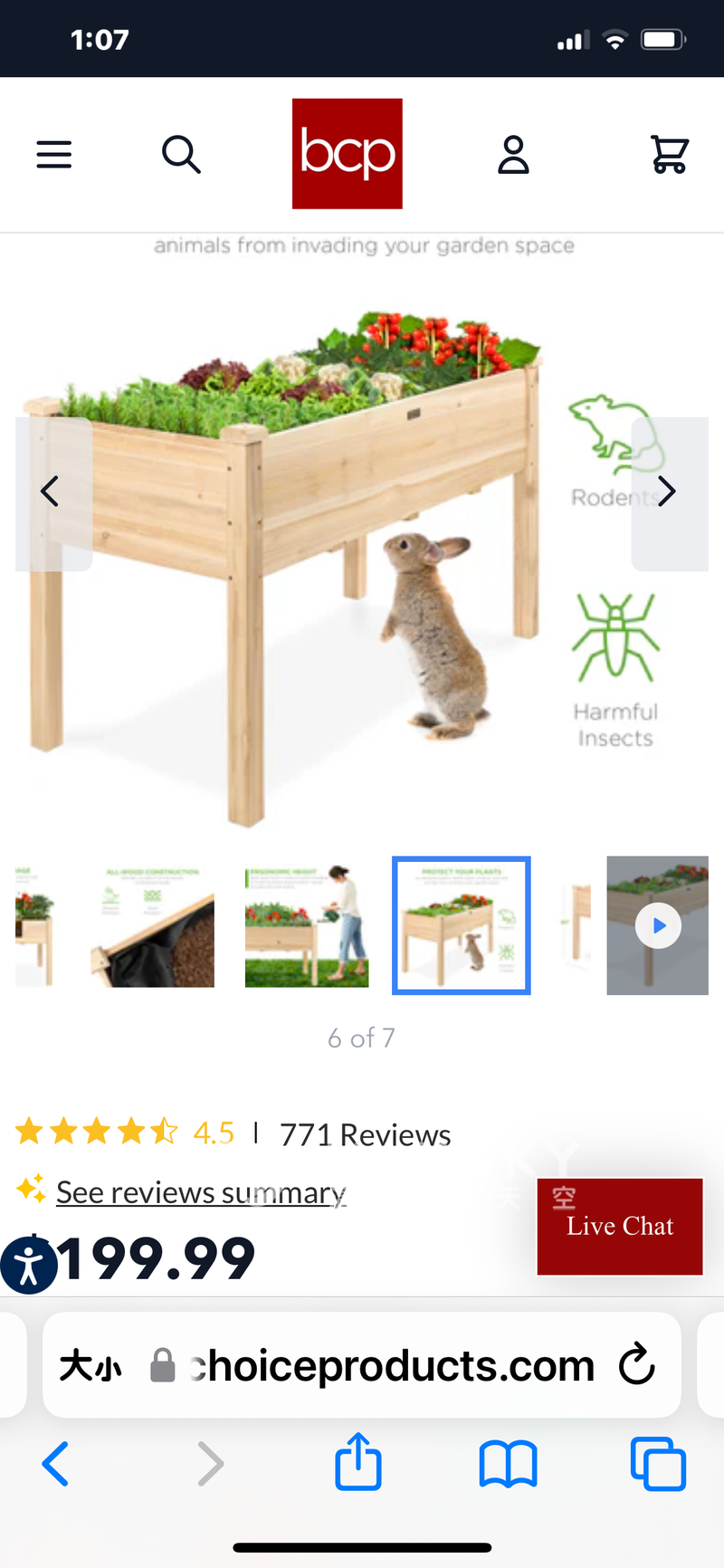
Task: Go to bcp home via logo
Action: click(347, 154)
